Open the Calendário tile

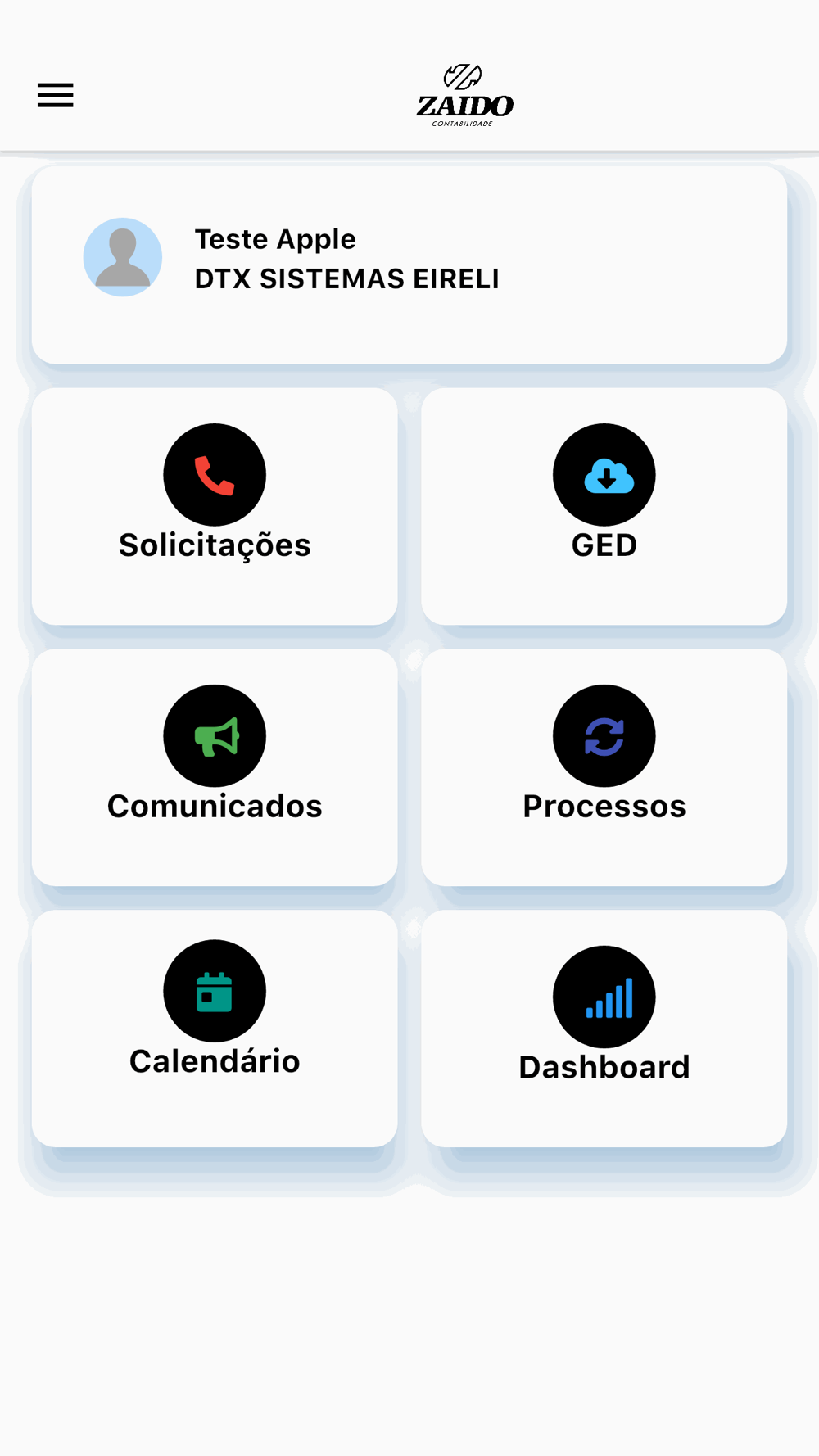[x=215, y=1027]
